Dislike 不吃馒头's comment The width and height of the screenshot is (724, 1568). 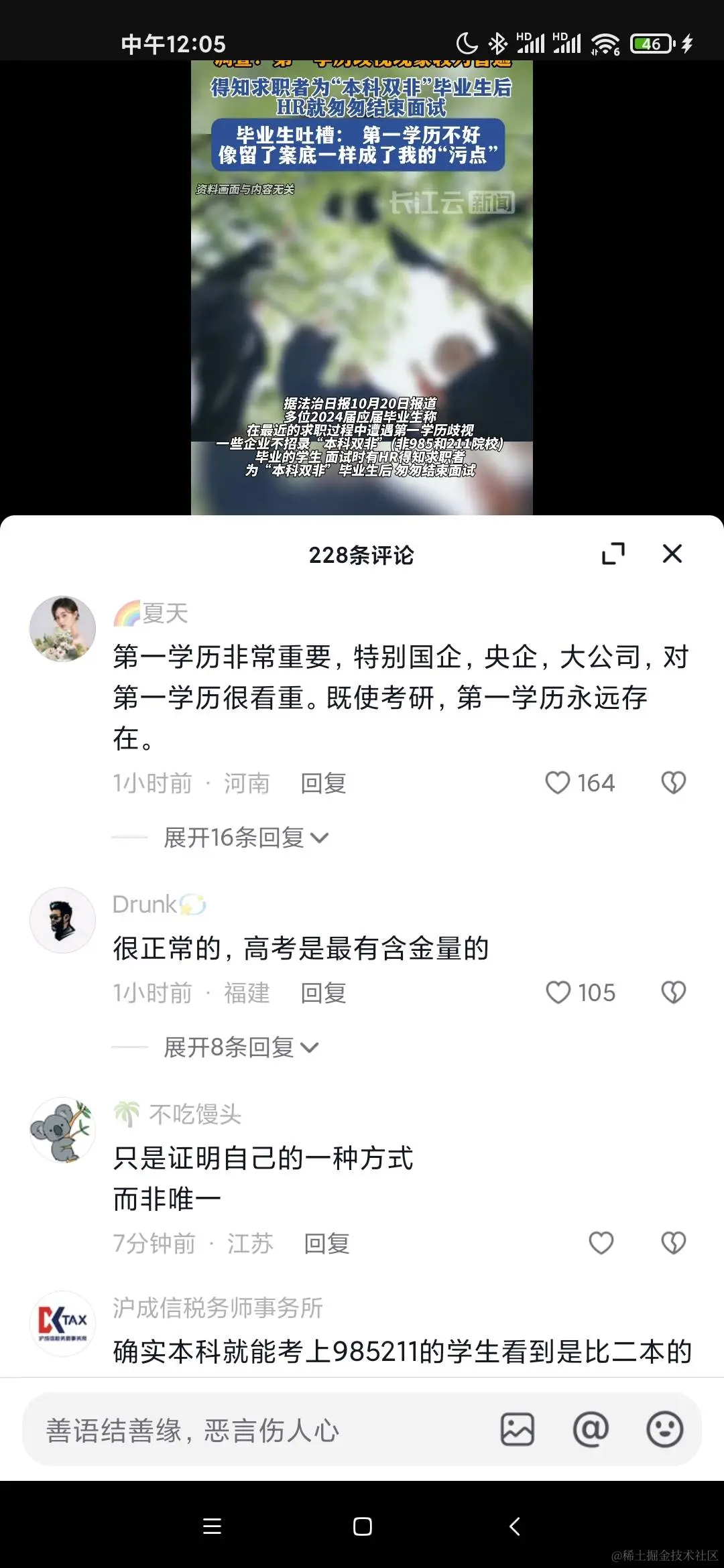click(x=673, y=1243)
